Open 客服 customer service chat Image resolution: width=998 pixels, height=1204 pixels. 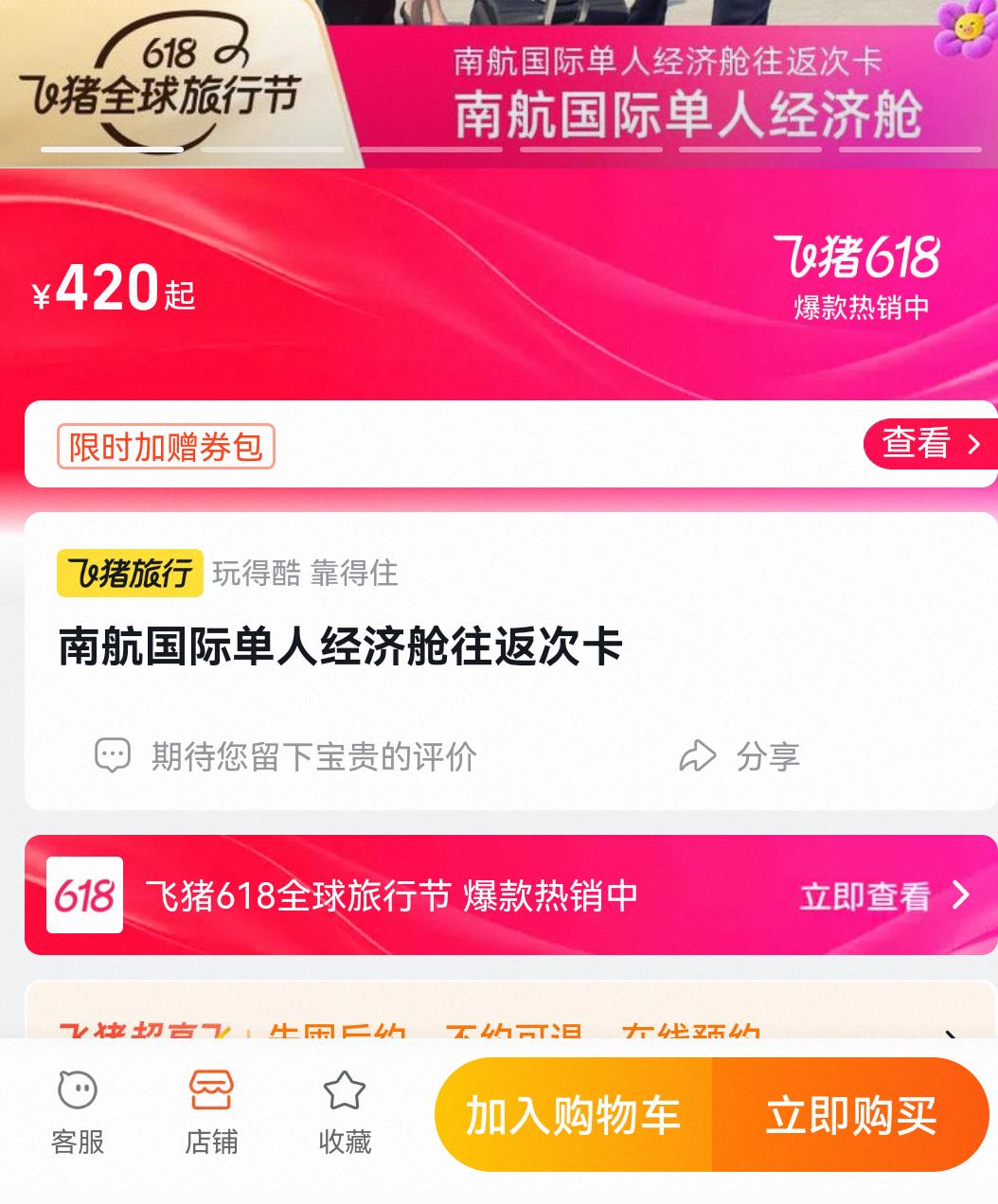click(x=78, y=1113)
